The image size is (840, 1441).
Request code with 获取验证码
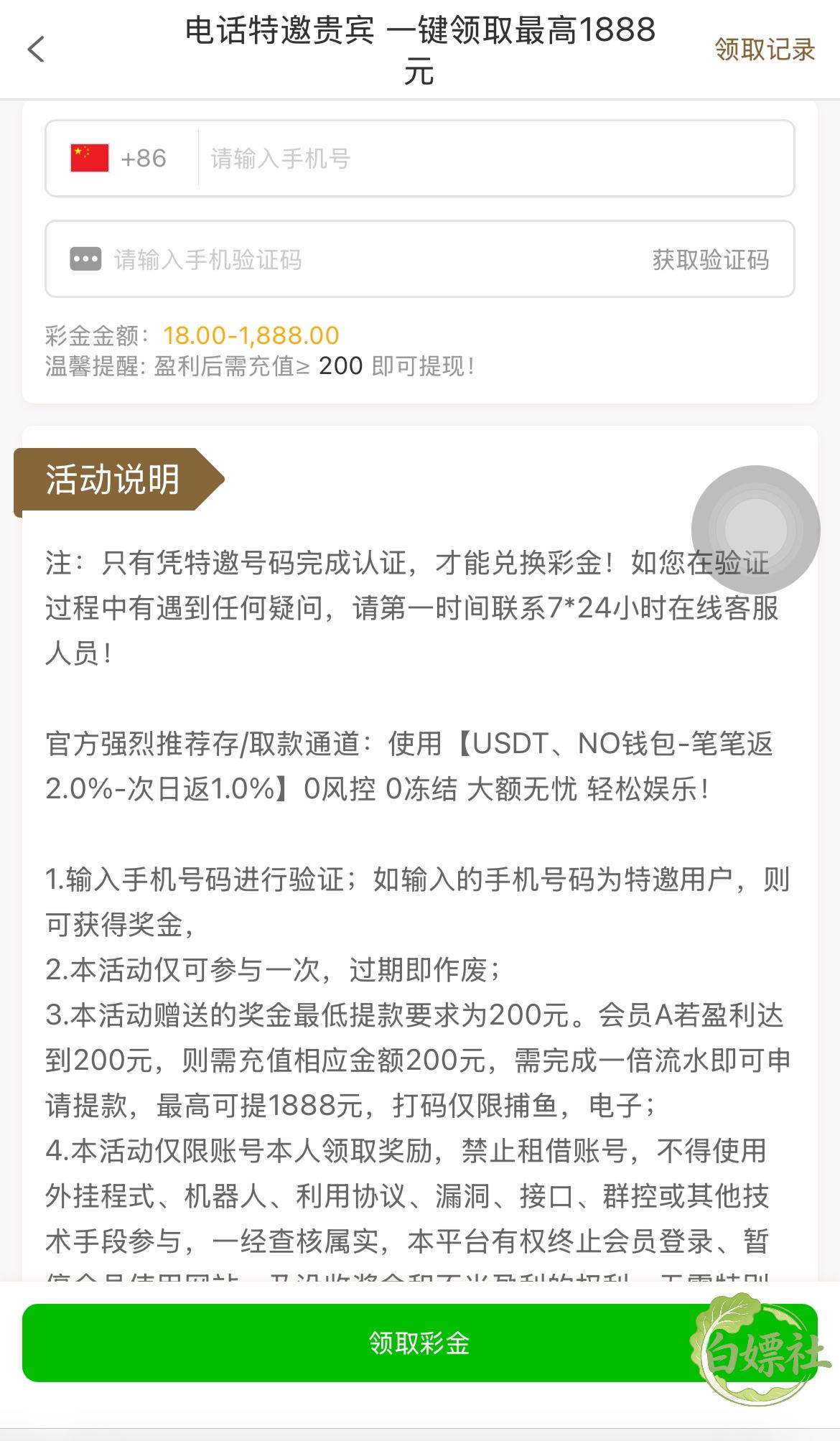click(711, 259)
